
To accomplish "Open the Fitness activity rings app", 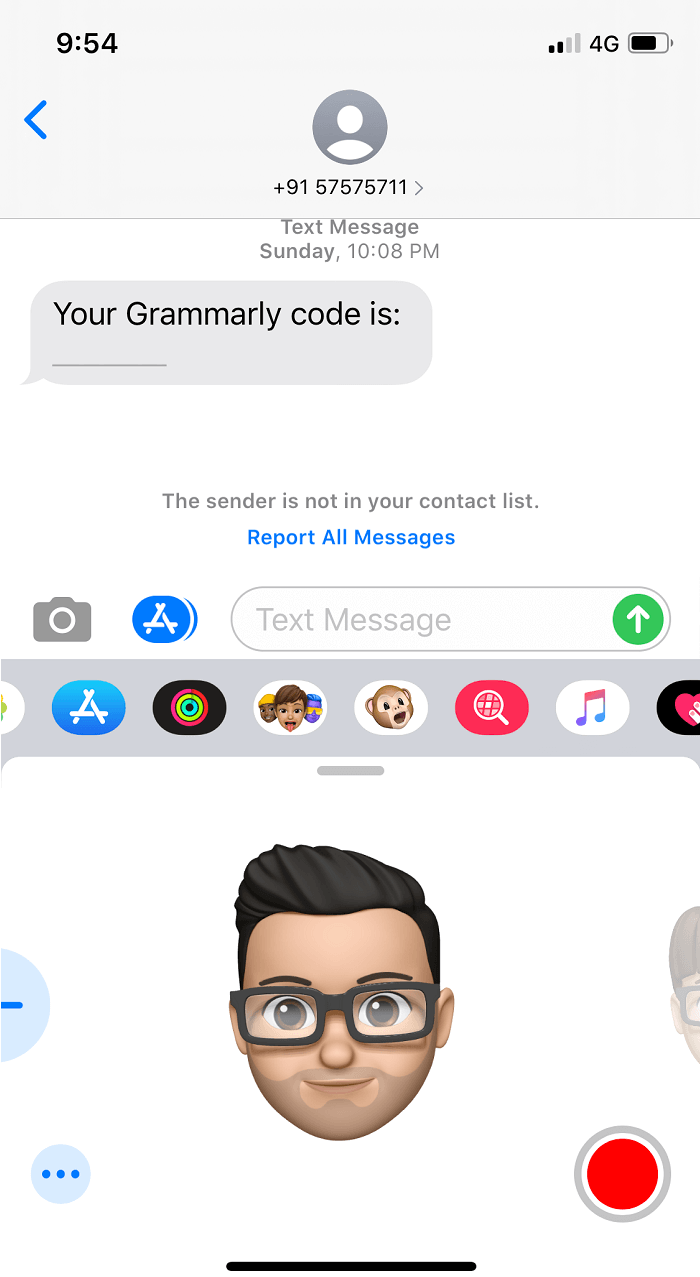I will pos(189,708).
